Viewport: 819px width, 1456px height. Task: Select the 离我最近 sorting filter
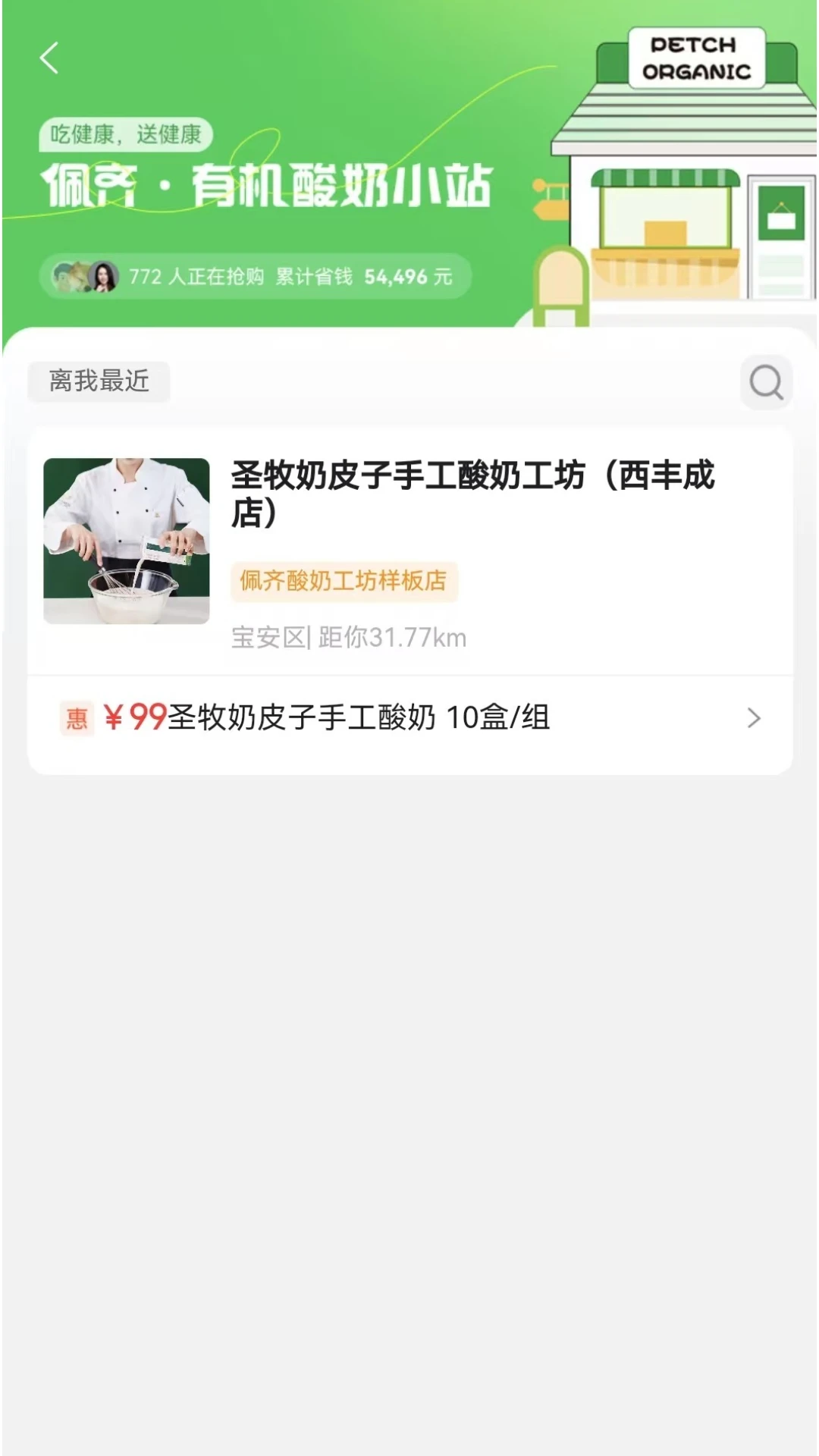click(x=98, y=382)
